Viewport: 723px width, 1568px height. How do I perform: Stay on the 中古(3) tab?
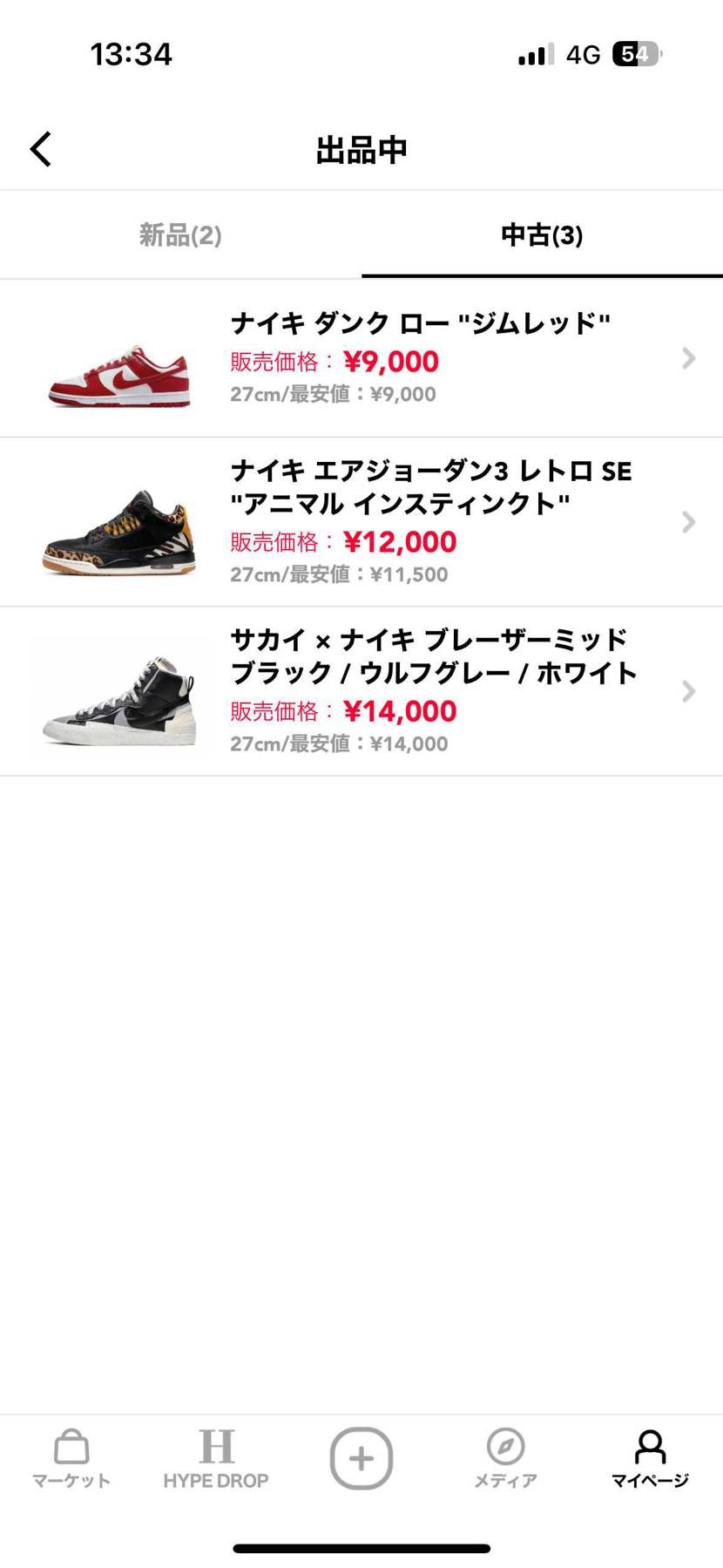tap(542, 234)
